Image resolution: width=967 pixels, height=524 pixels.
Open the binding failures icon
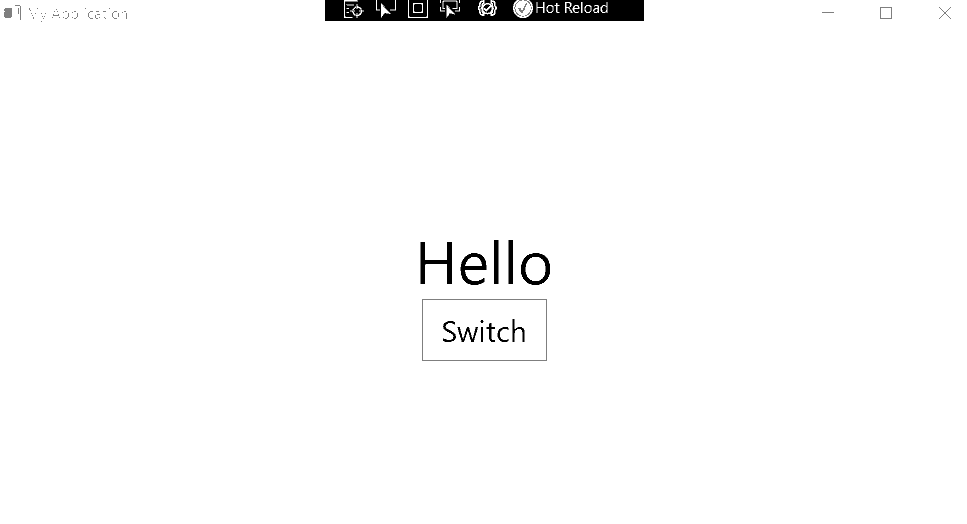487,9
